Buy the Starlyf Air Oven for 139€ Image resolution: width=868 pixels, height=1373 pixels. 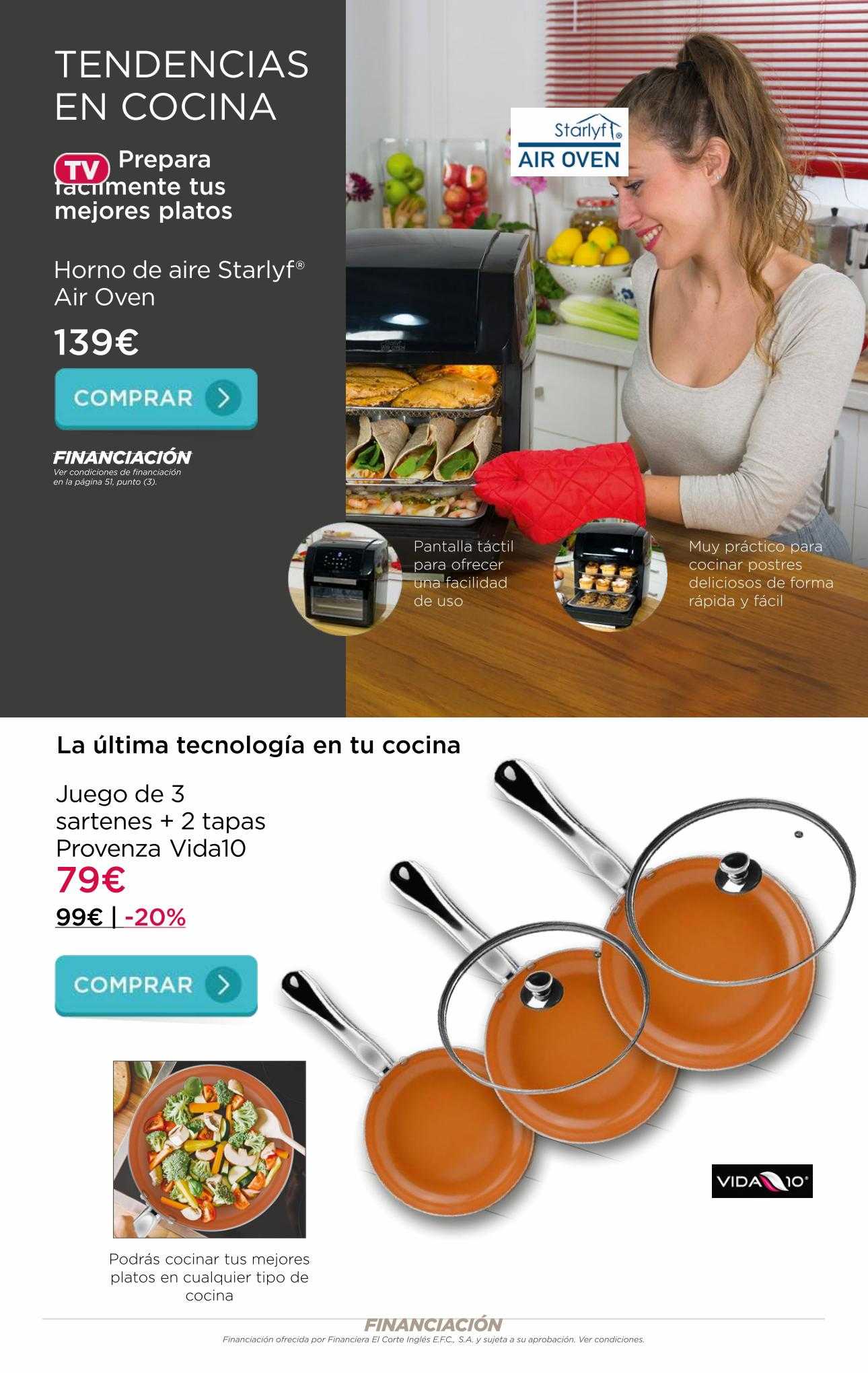tap(155, 398)
